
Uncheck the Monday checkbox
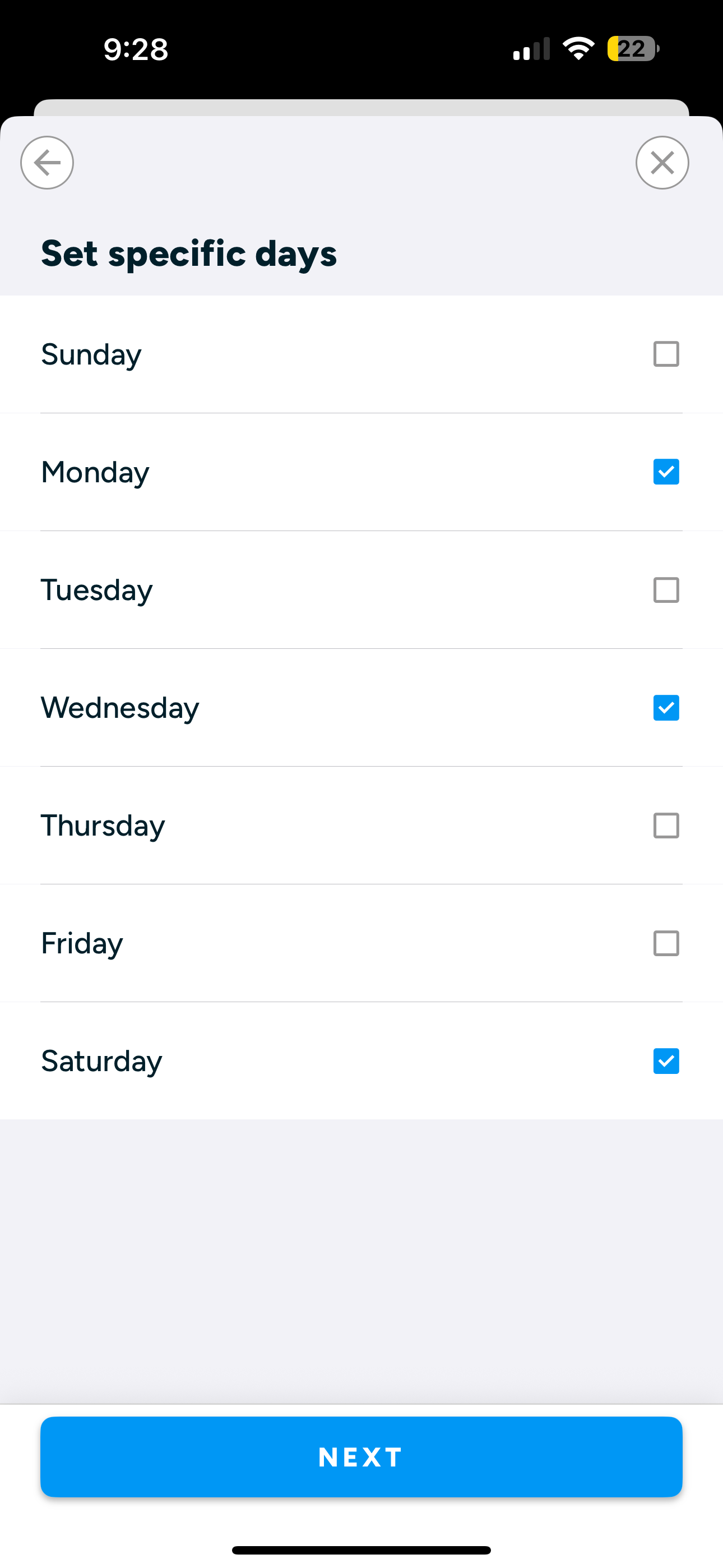coord(666,472)
